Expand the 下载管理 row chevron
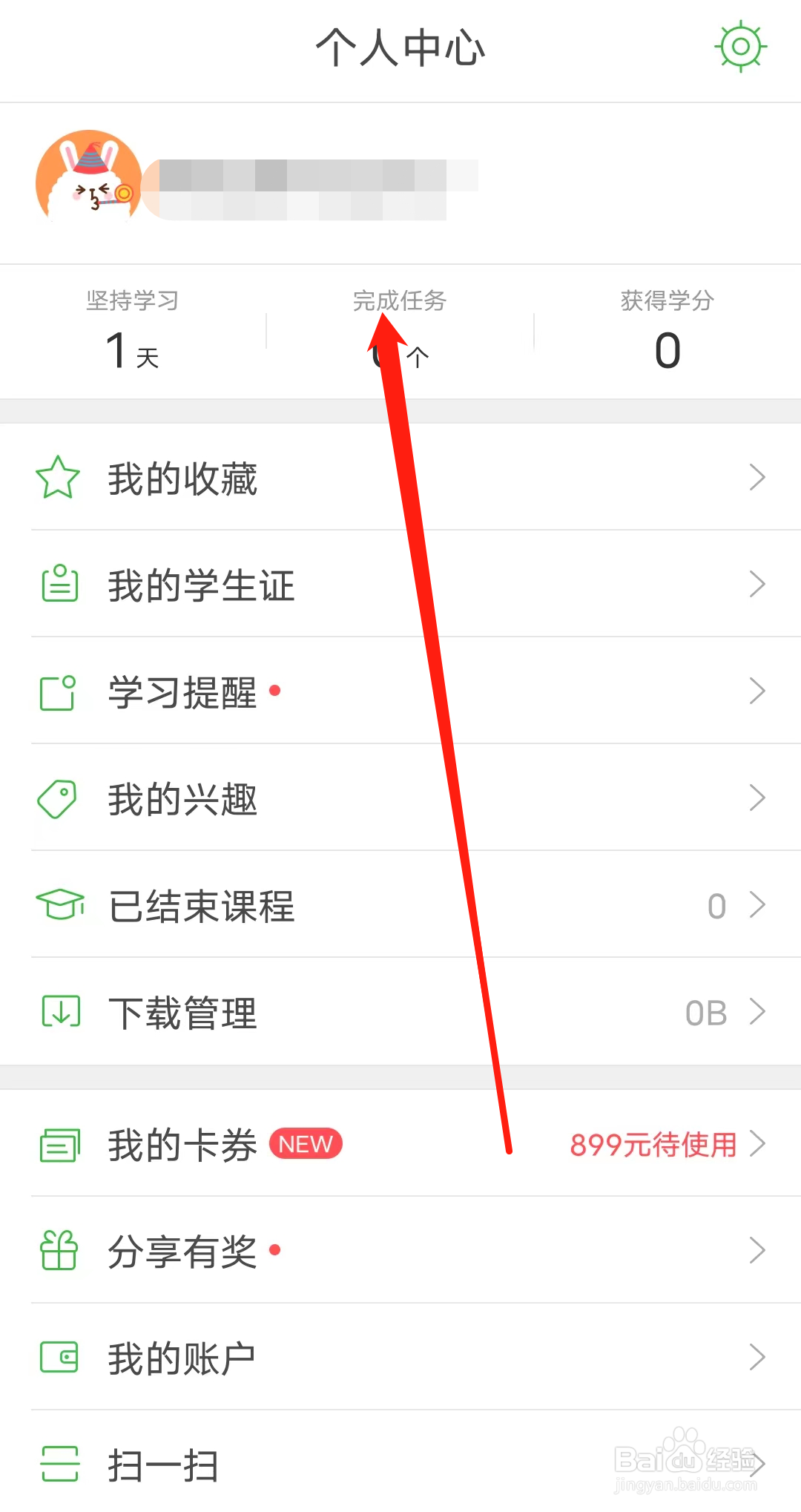 pos(758,1011)
